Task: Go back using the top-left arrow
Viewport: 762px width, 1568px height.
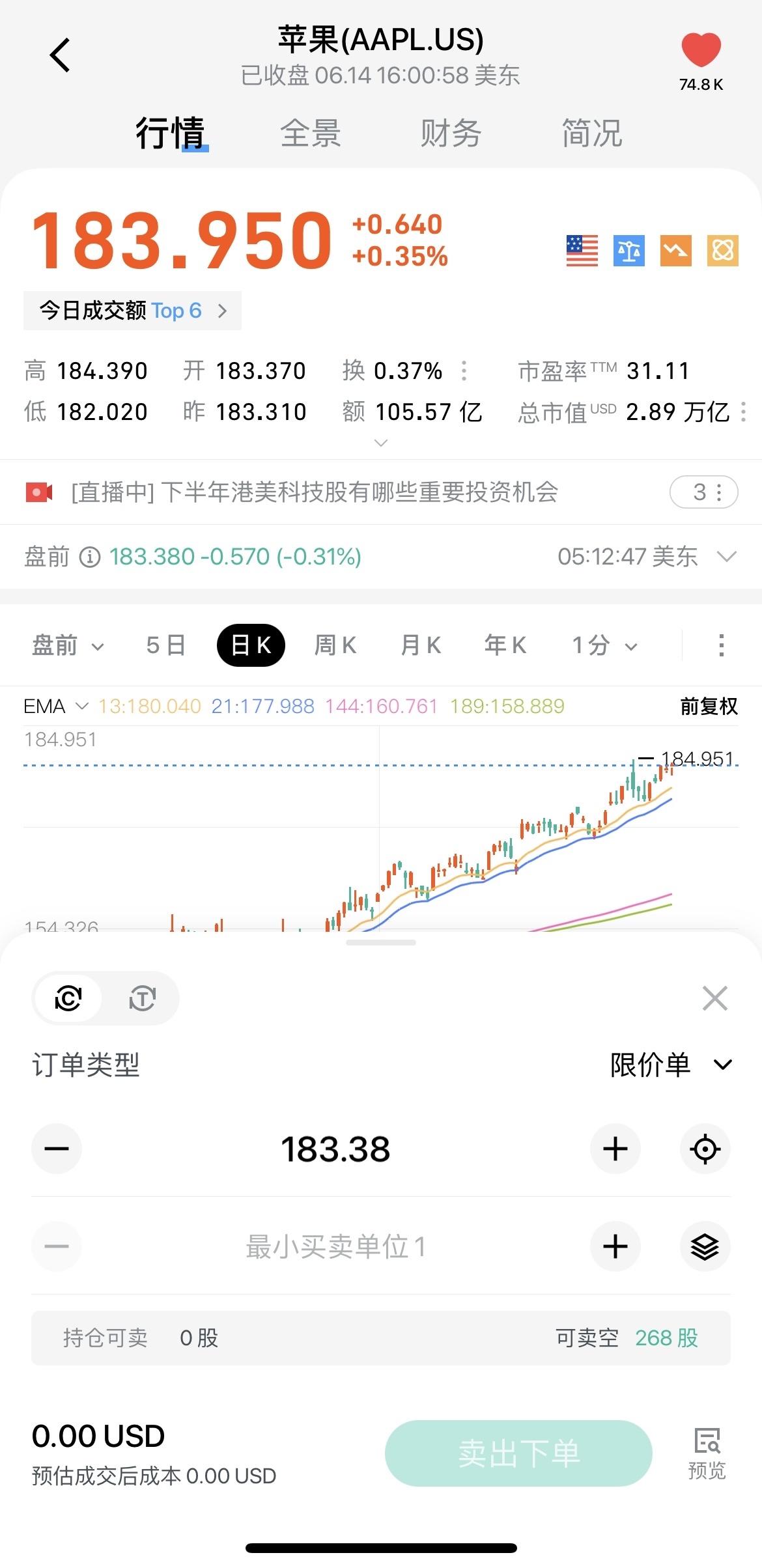Action: point(60,55)
